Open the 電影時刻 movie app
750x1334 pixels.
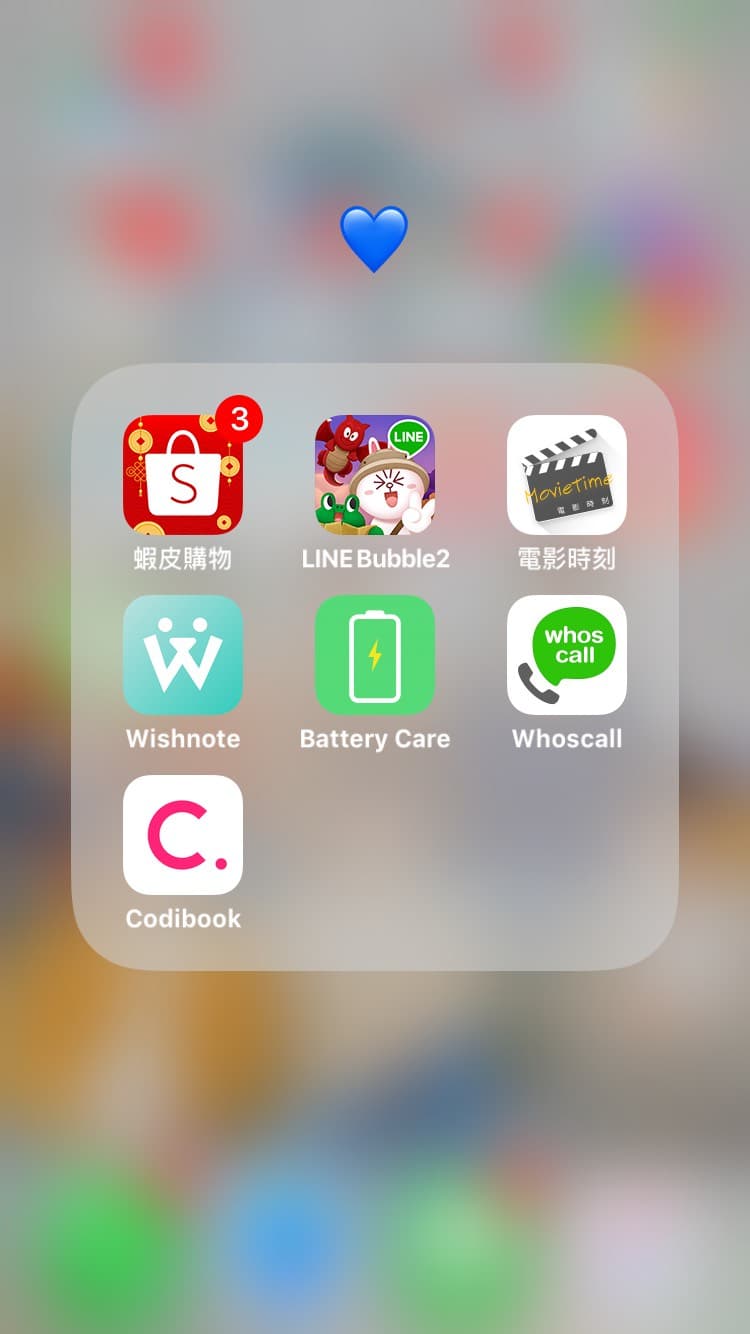567,475
